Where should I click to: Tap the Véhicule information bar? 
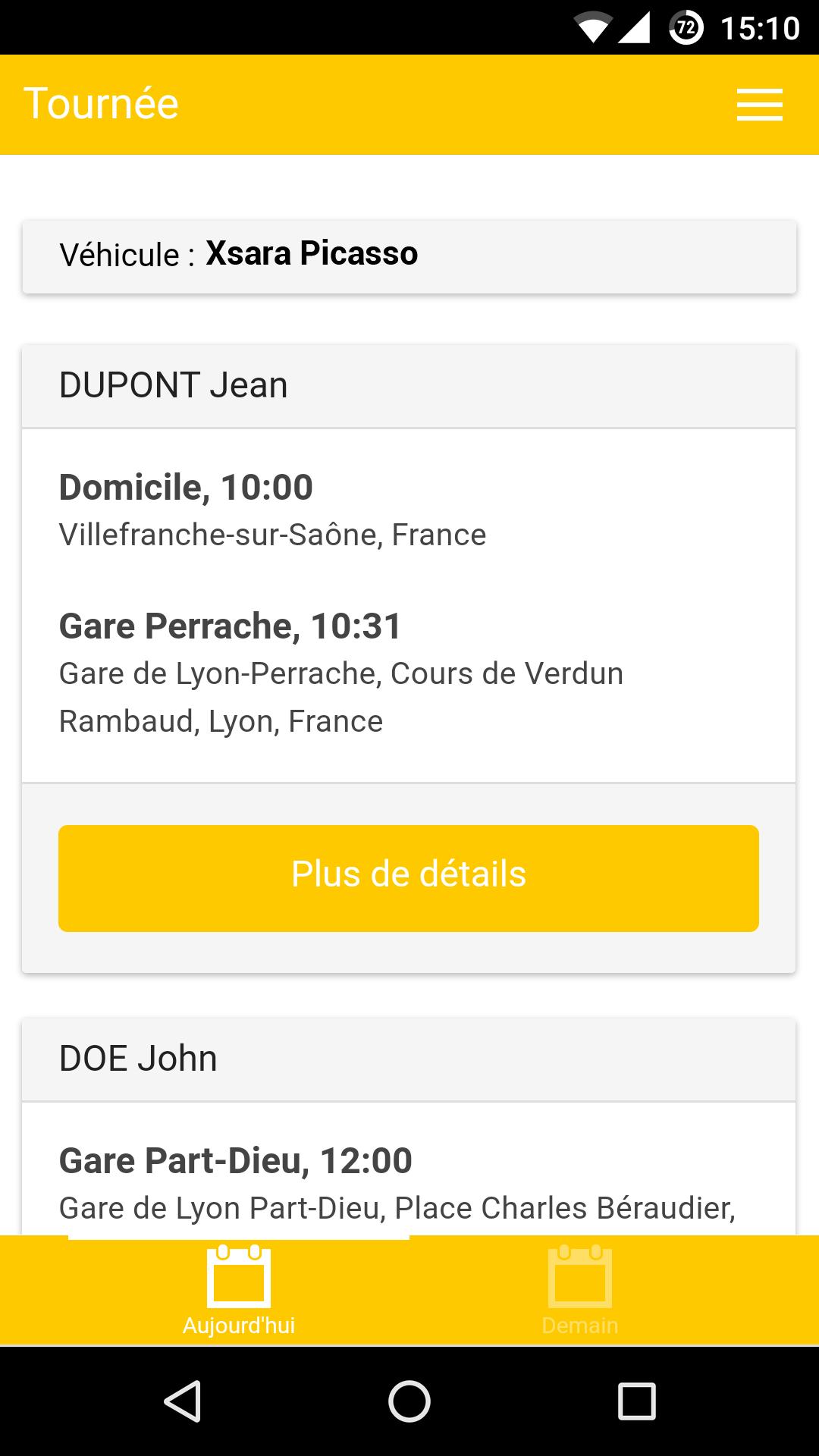pyautogui.click(x=409, y=254)
